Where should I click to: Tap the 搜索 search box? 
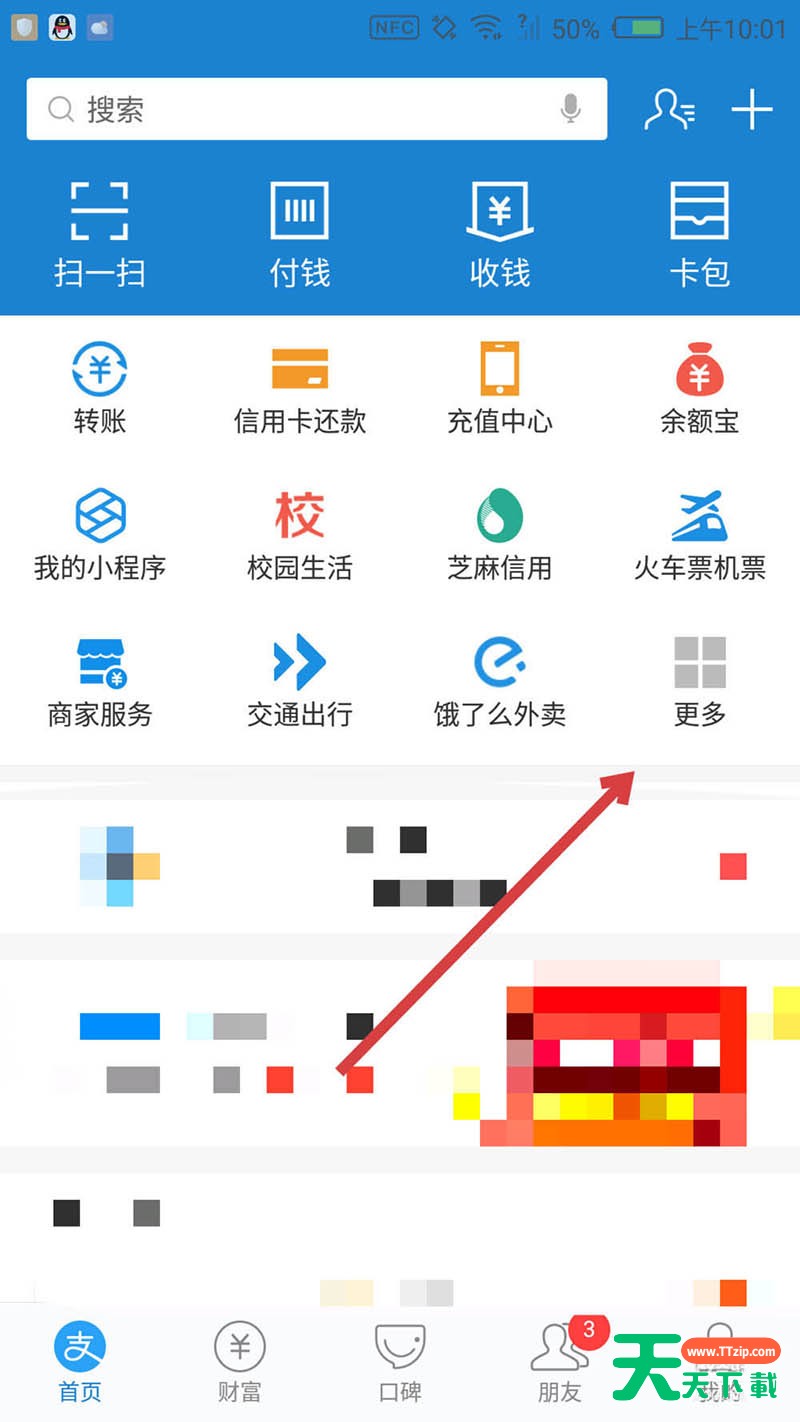[x=316, y=109]
